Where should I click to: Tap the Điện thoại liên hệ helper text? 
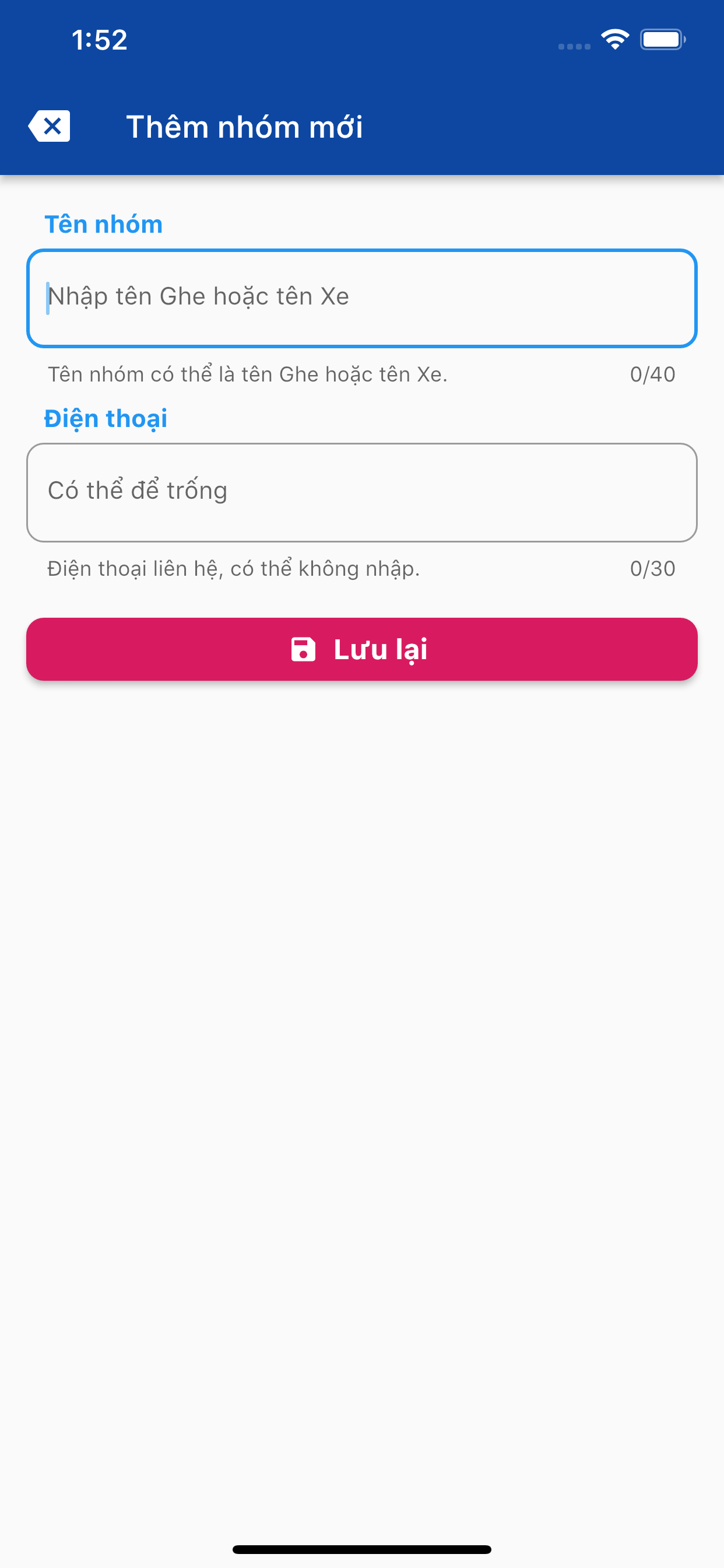click(234, 568)
